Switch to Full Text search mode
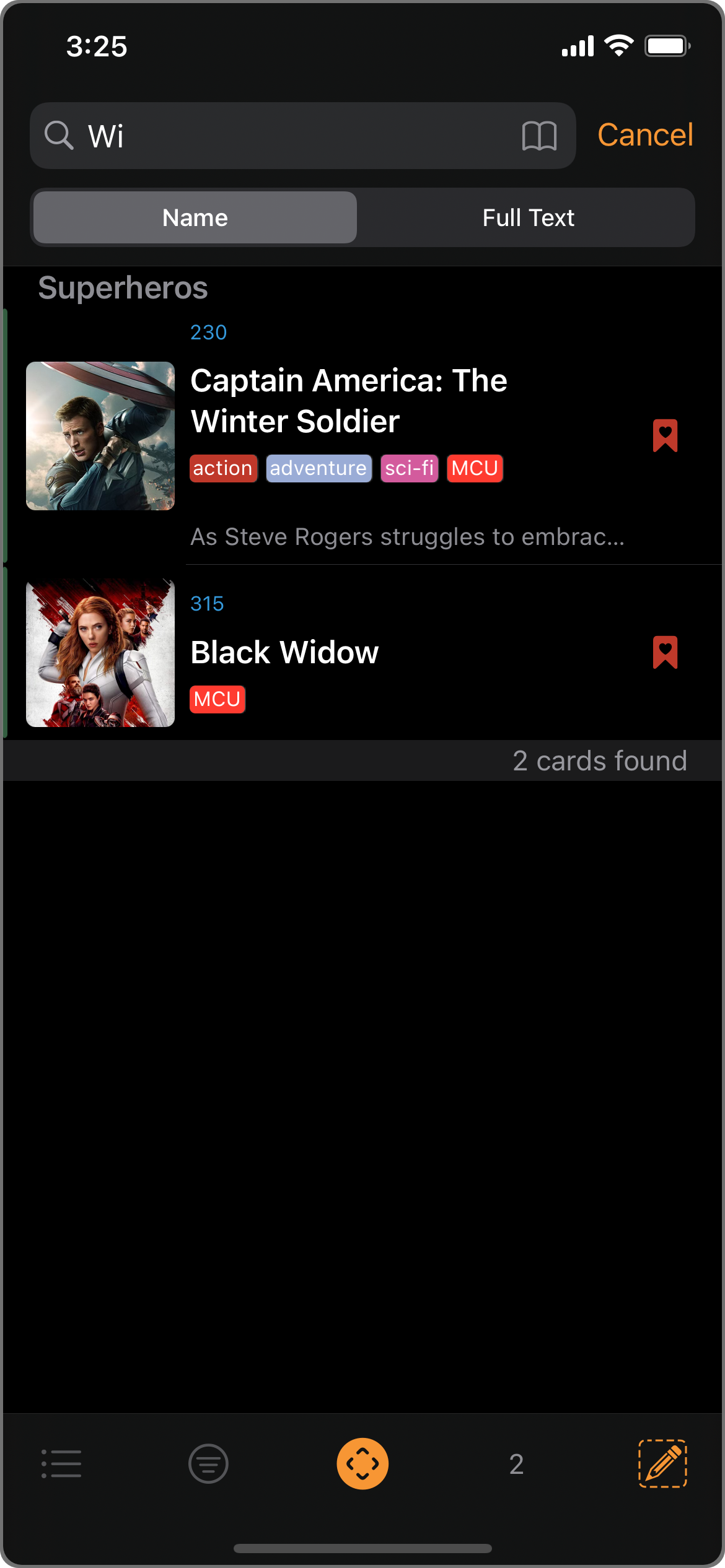The height and width of the screenshot is (1568, 725). pyautogui.click(x=528, y=218)
